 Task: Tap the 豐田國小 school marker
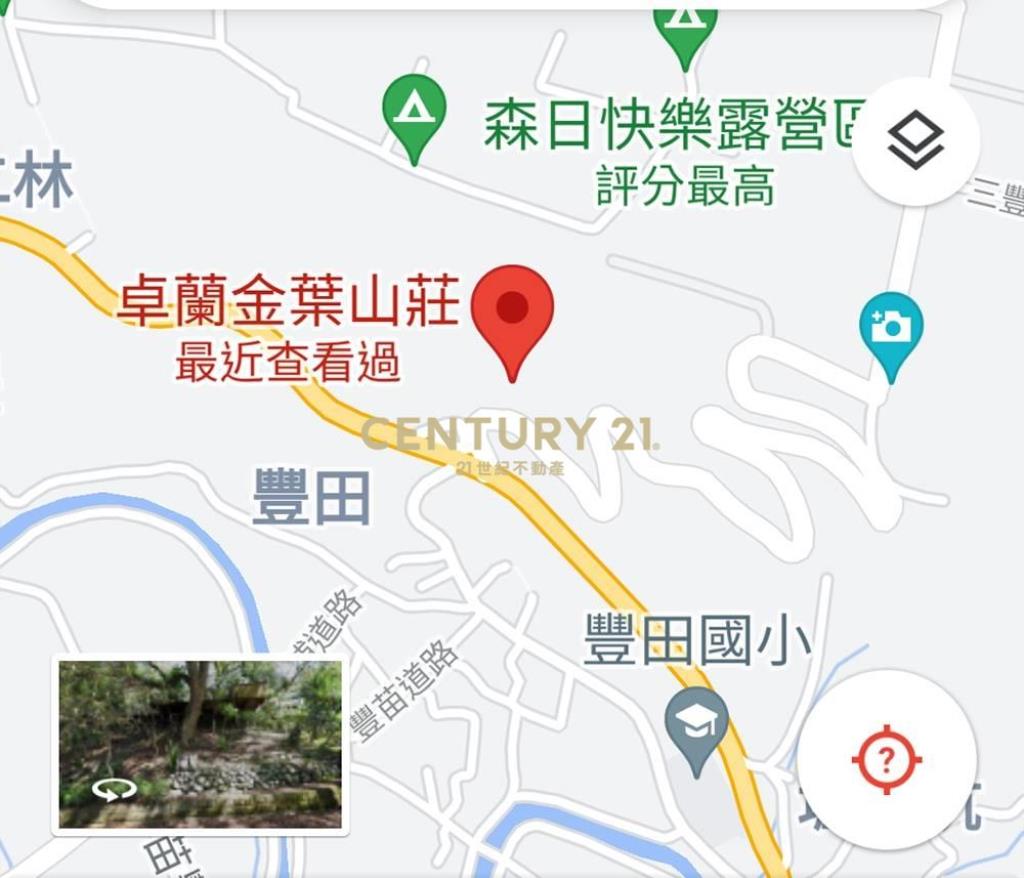697,723
